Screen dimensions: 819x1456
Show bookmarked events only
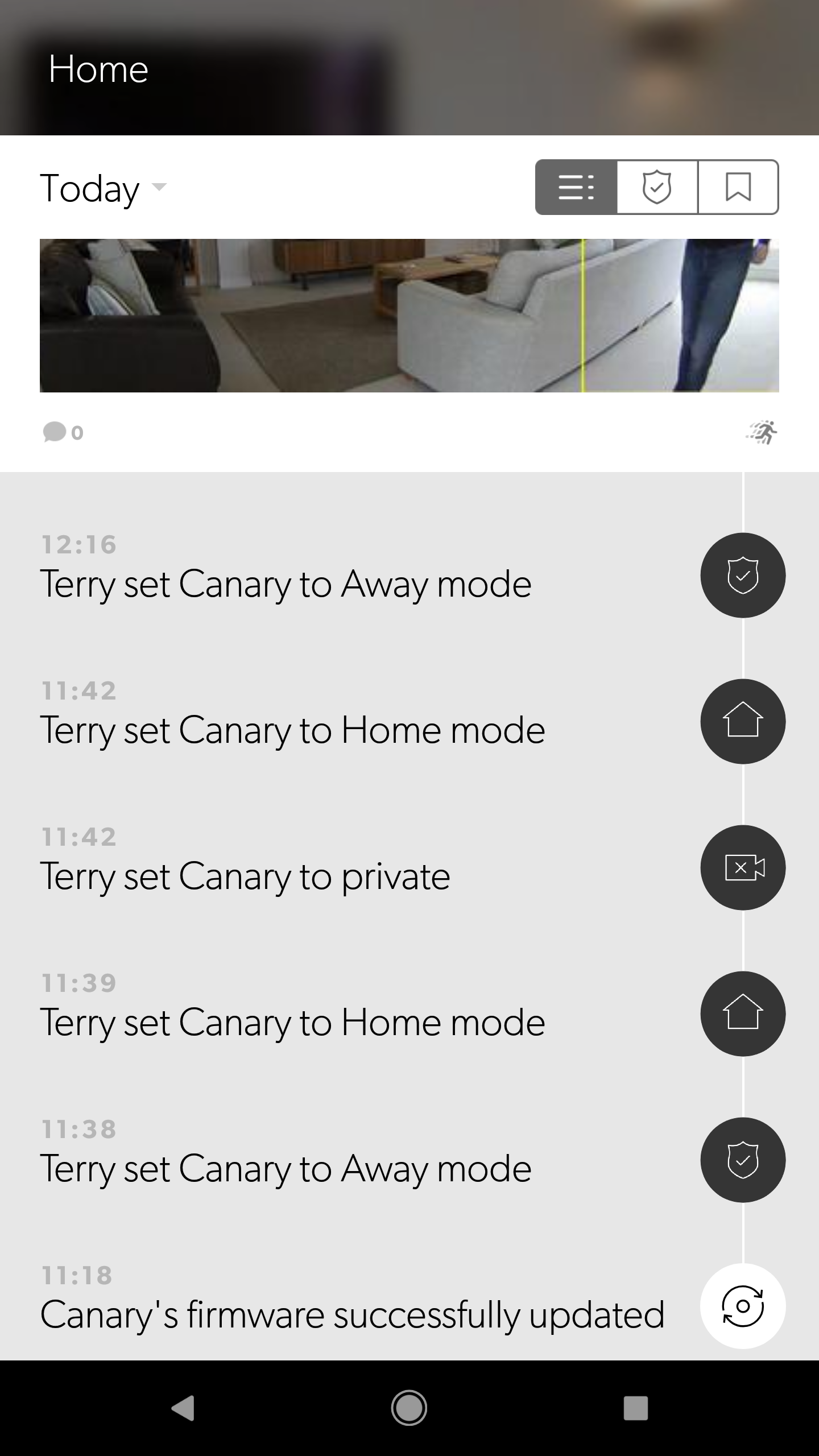[x=738, y=187]
